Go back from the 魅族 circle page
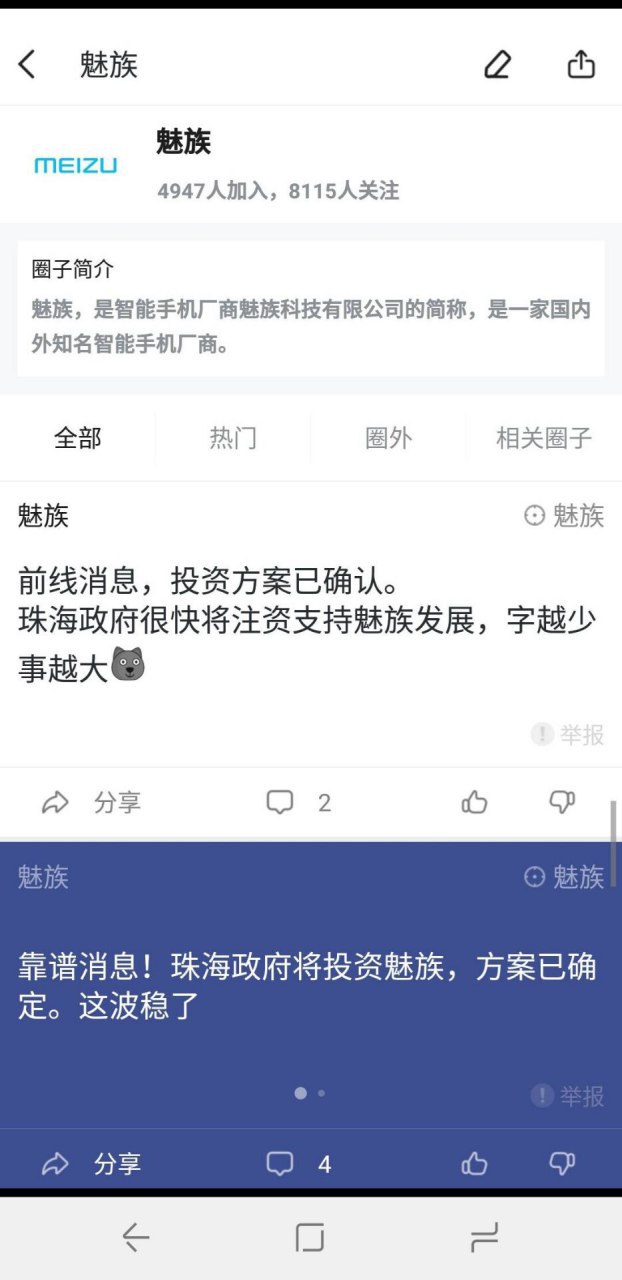 pos(28,65)
